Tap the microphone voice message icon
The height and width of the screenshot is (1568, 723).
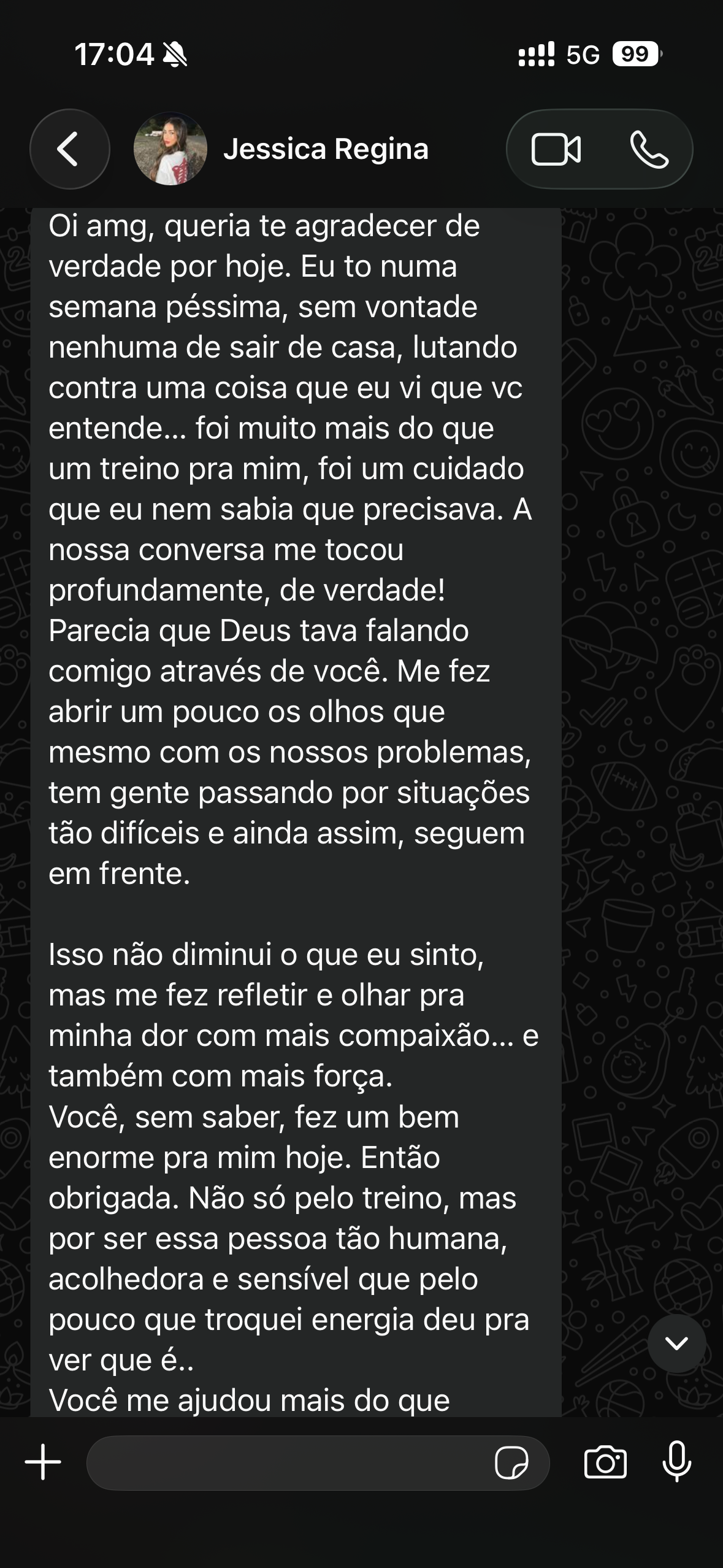[676, 1462]
